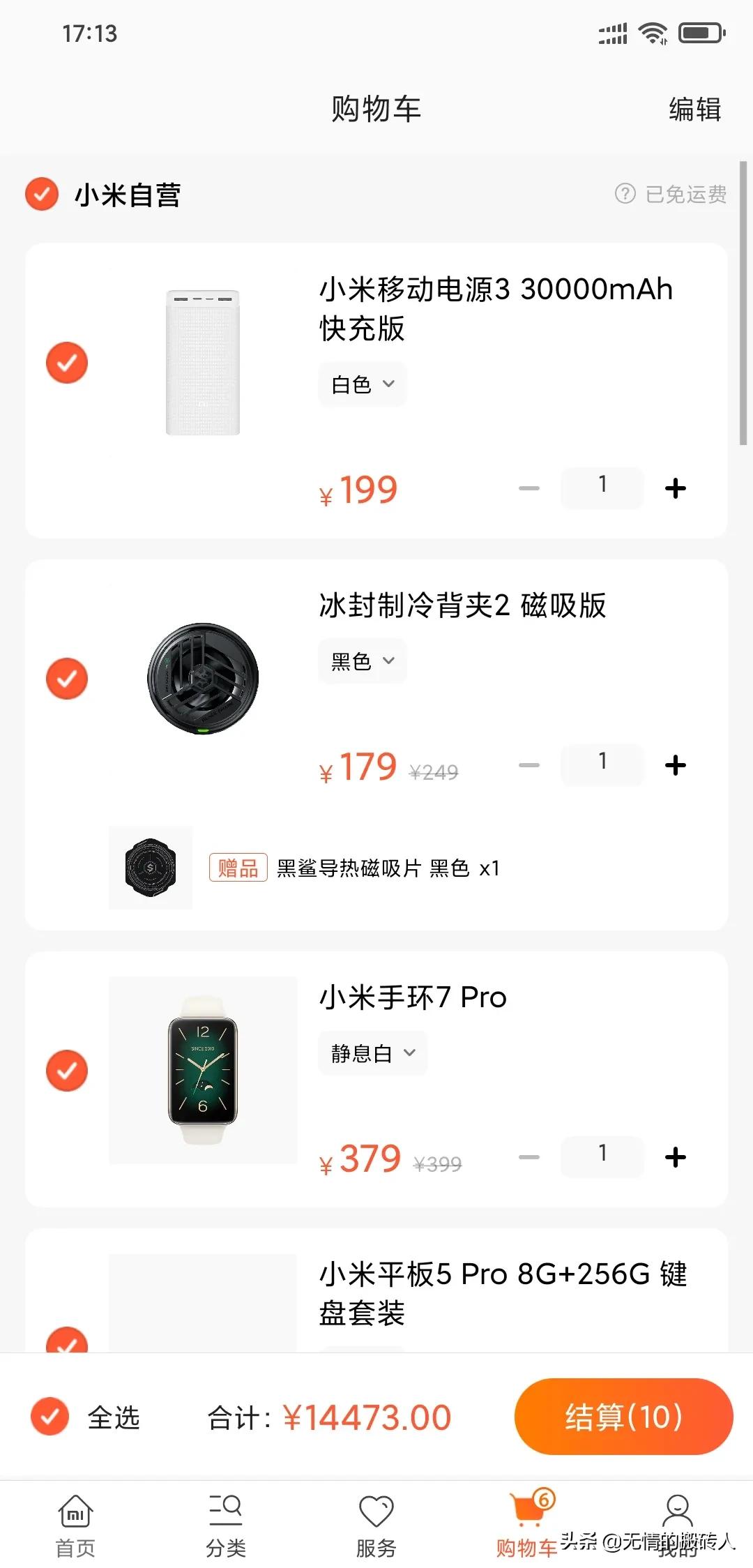Click the 已免运费 question mark help icon
The image size is (753, 1568).
click(625, 194)
